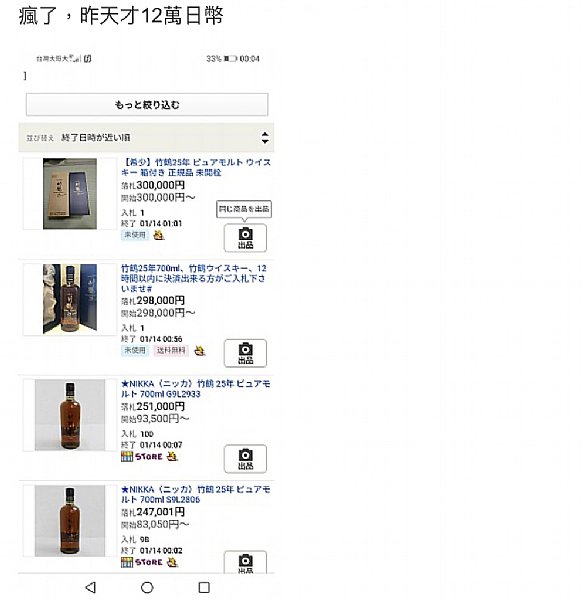
Task: Open the NIKKA 竹鶴 S9L2806 listing
Action: 195,494
